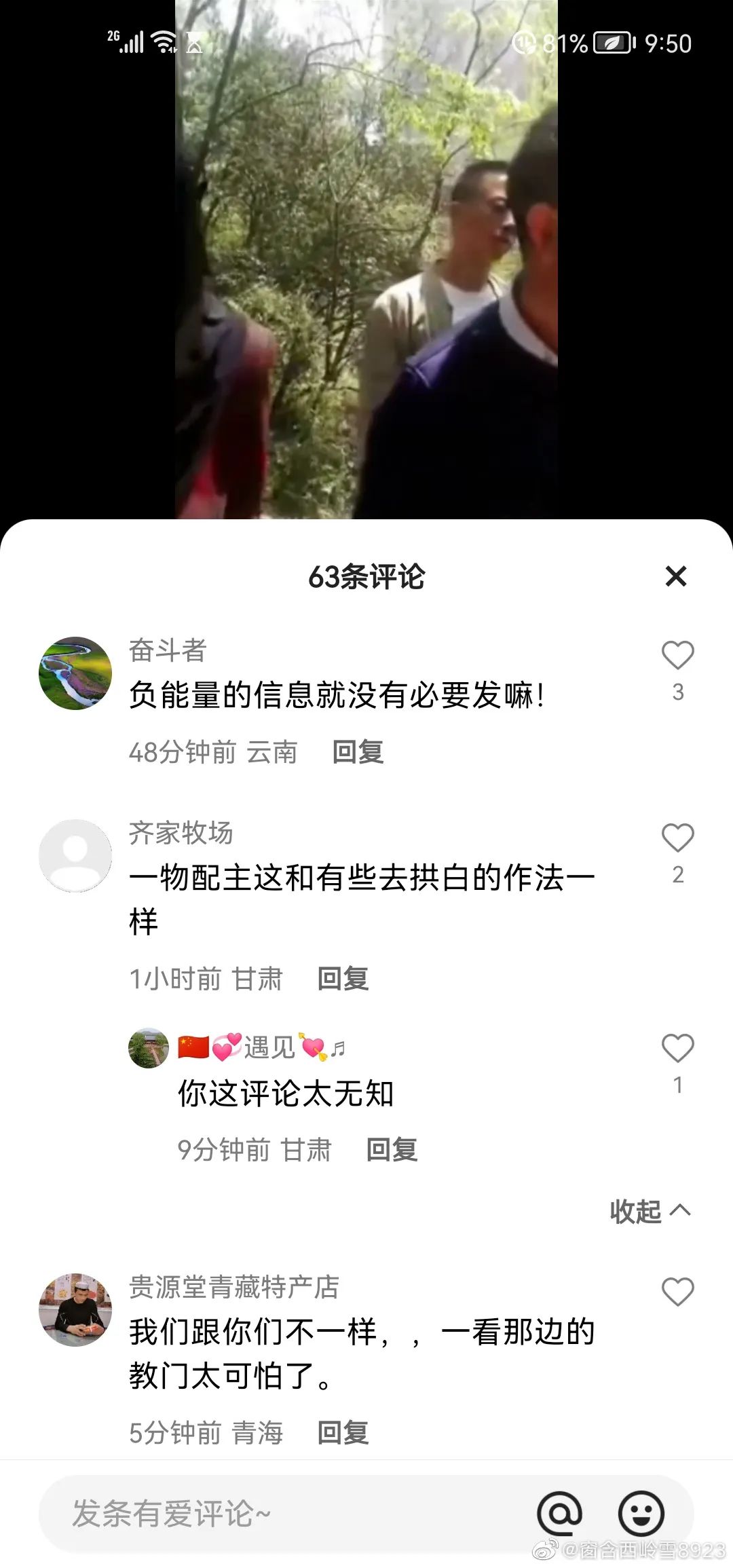This screenshot has height=1568, width=733.
Task: Close the 63条评论 comments panel
Action: pos(676,576)
